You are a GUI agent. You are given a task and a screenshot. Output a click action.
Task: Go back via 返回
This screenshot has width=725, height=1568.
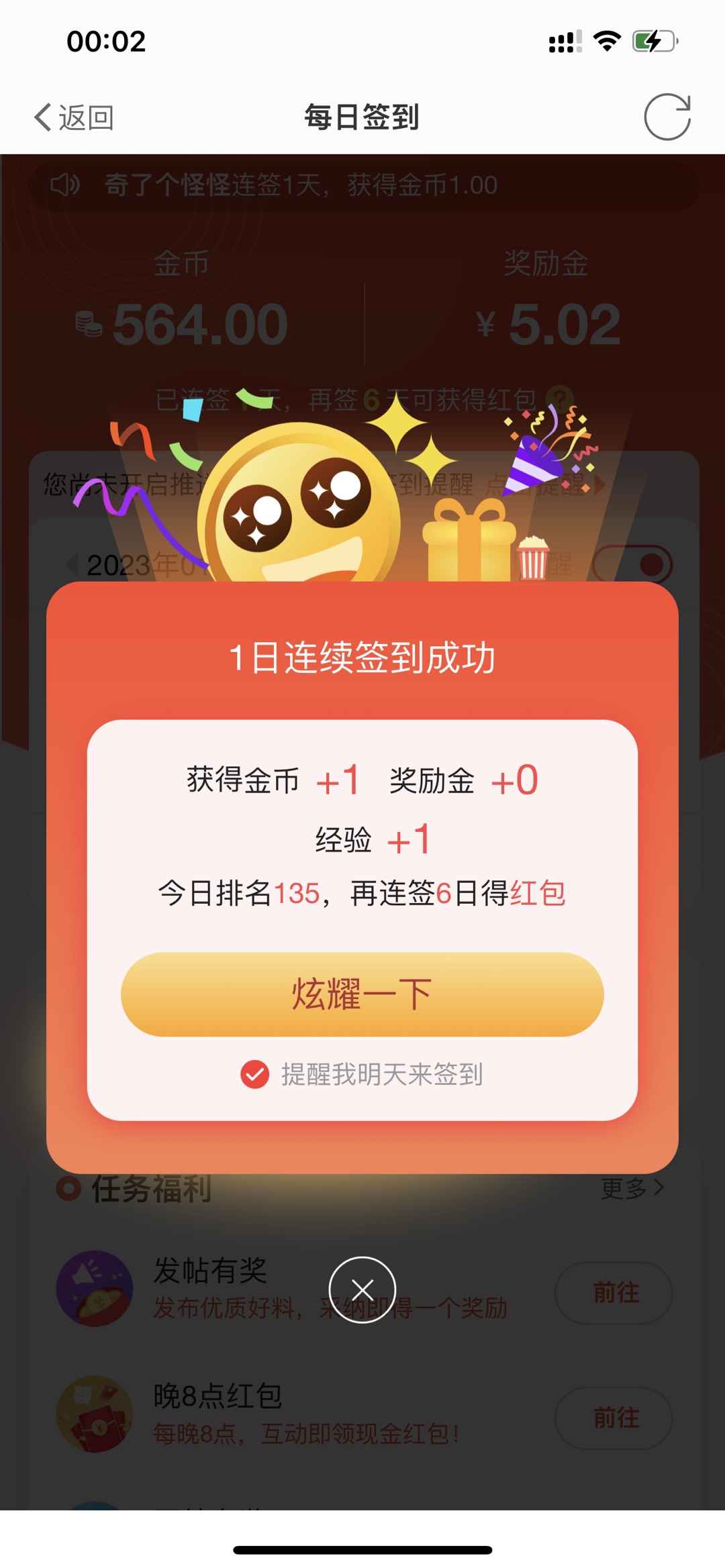[x=74, y=117]
